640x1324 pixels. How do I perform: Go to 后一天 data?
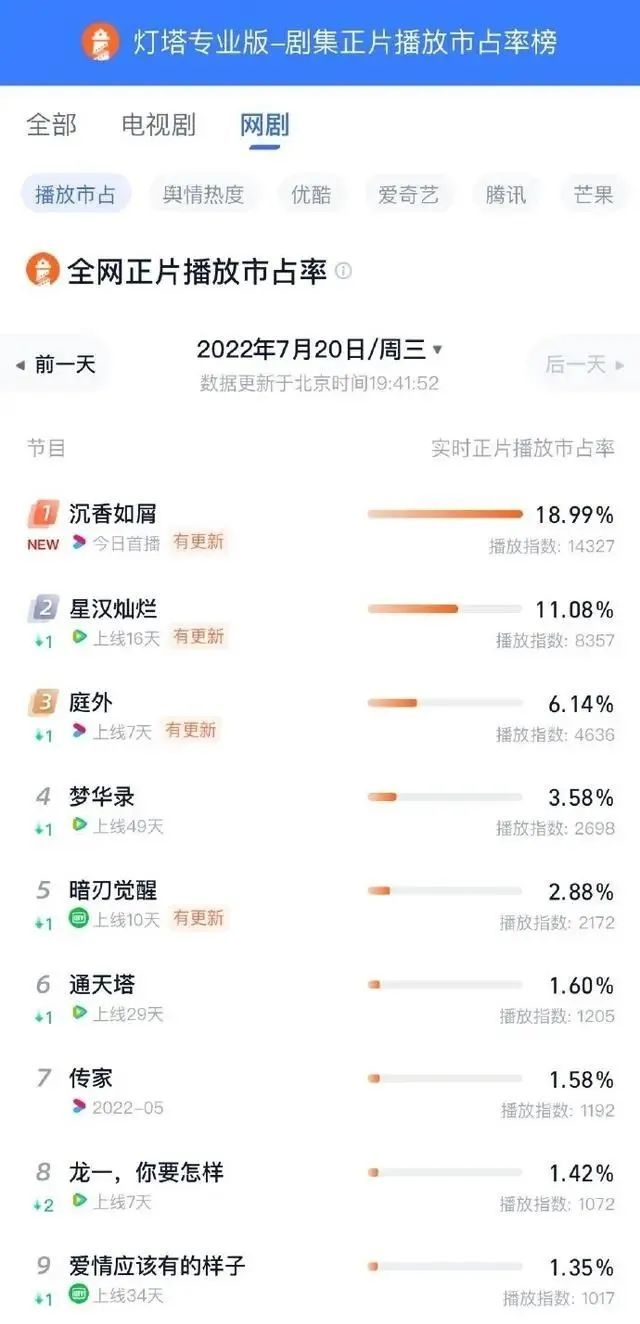[x=585, y=365]
